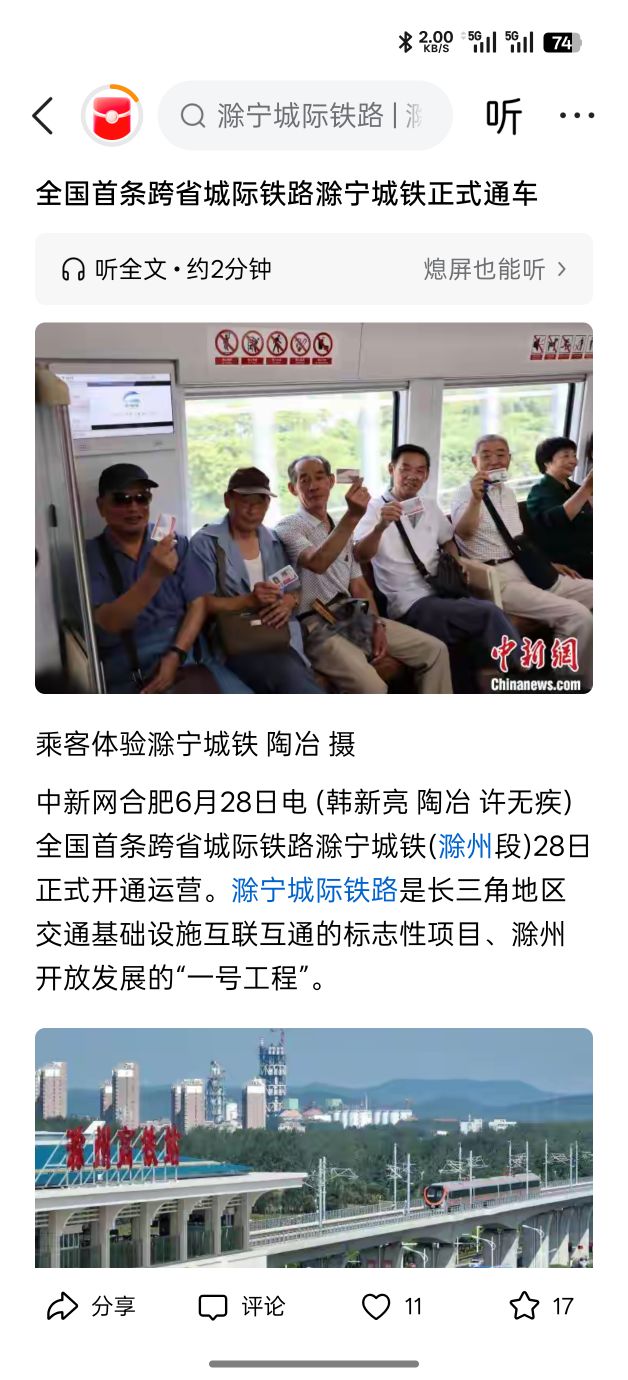This screenshot has width=628, height=1380.
Task: Share this article via 分享
Action: [x=91, y=1306]
